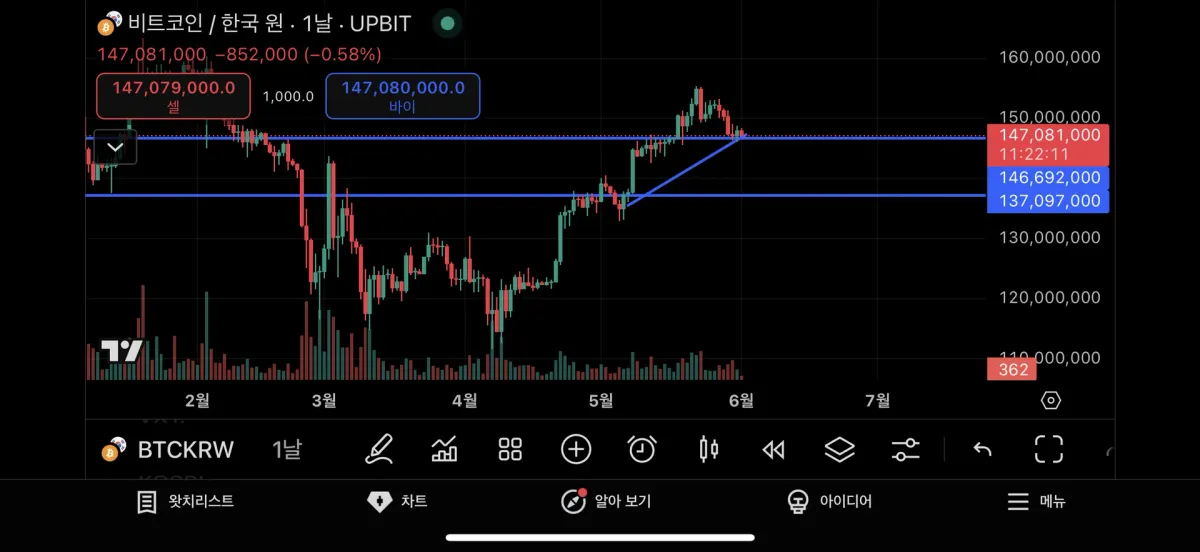Open the chart layers panel
Viewport: 1200px width, 552px height.
coord(839,450)
